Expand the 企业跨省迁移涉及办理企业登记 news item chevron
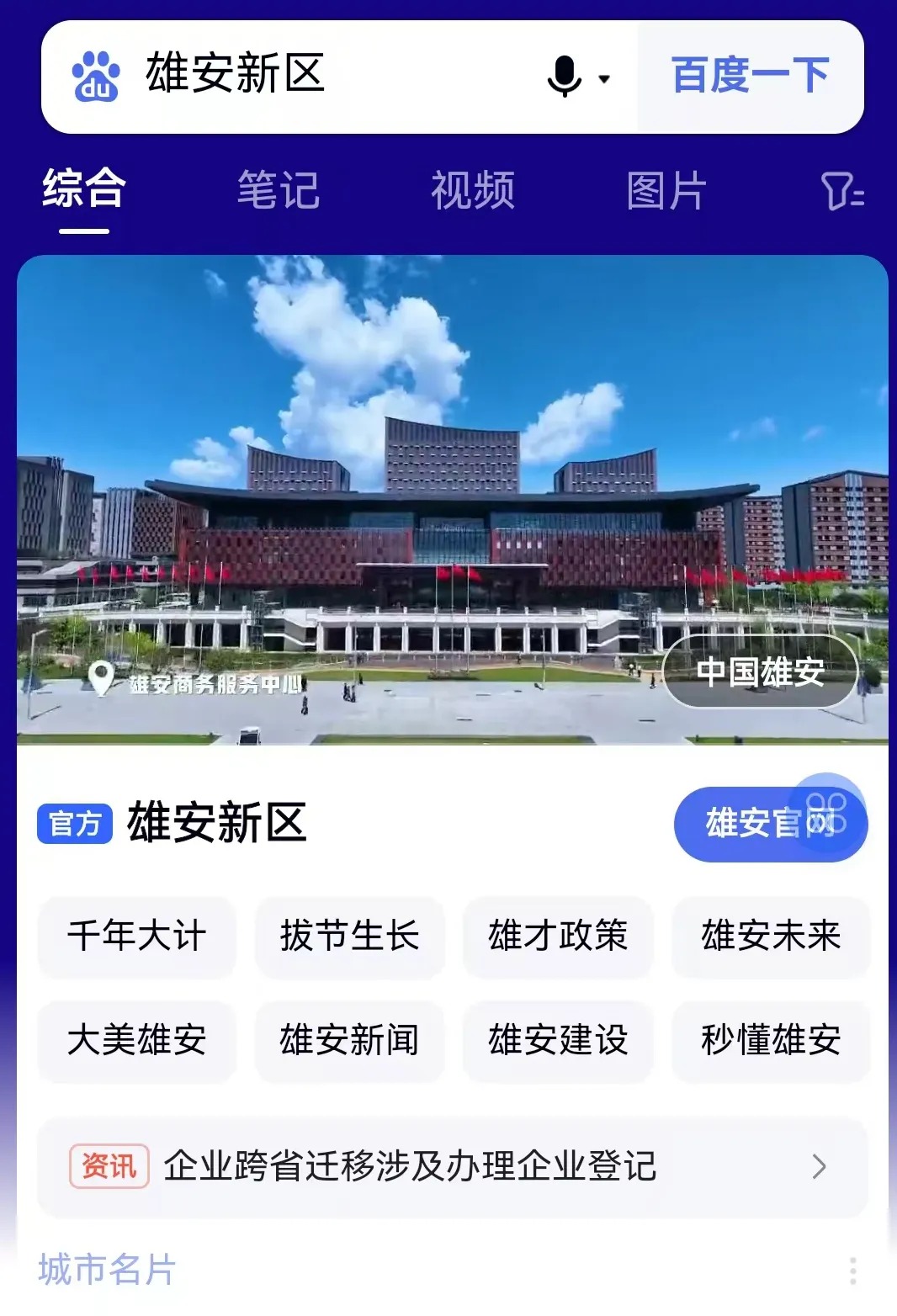The height and width of the screenshot is (1316, 897). click(818, 1167)
